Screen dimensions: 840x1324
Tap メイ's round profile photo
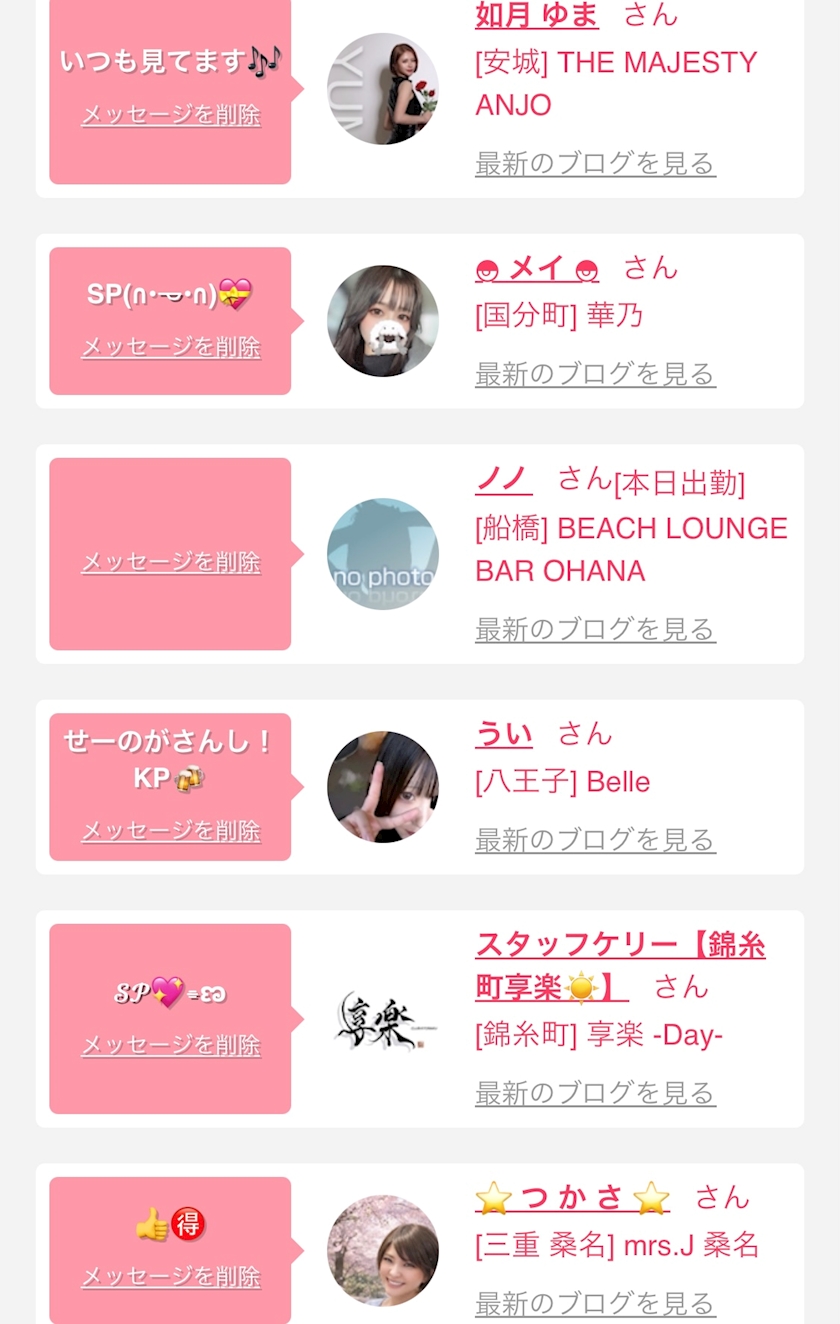[383, 321]
